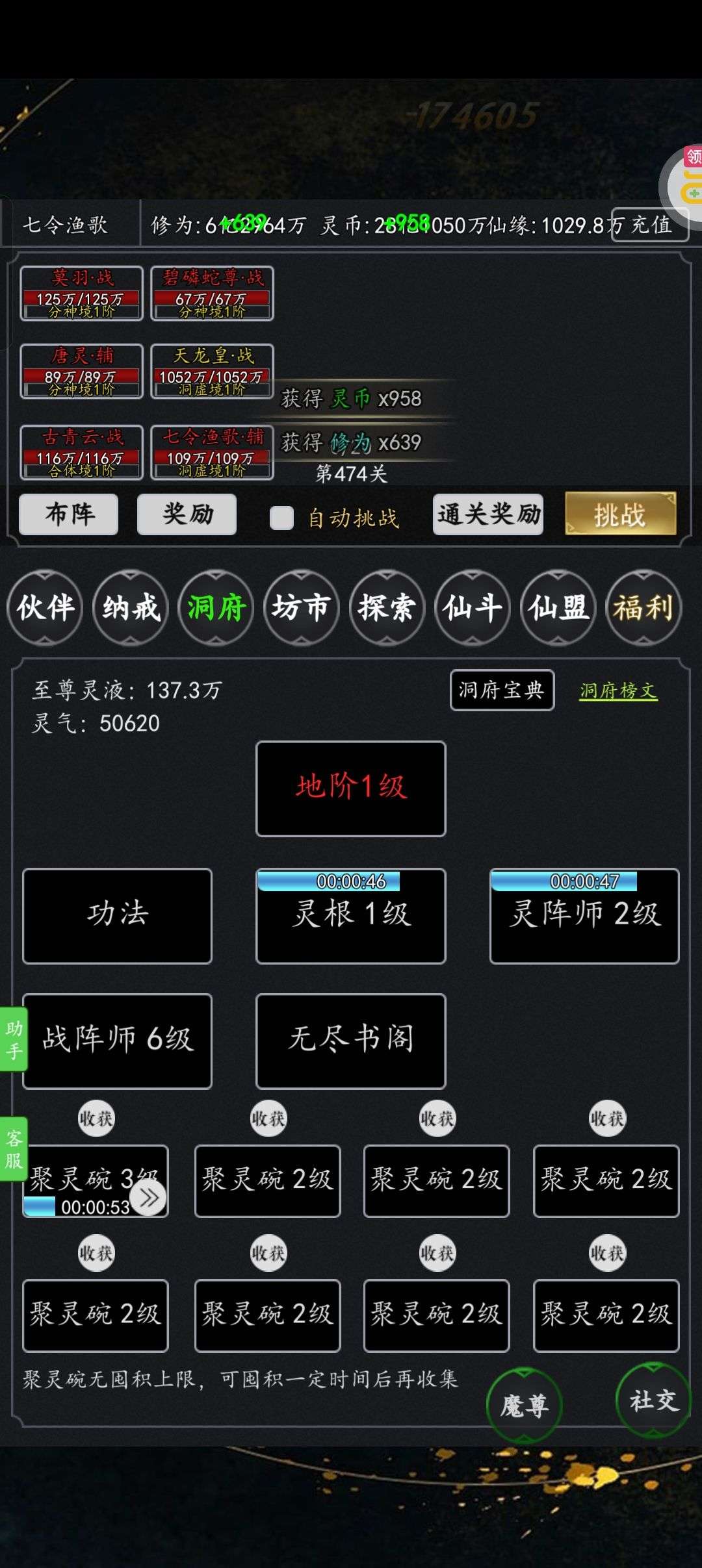702x1568 pixels.
Task: Switch to the 探索 explore tab
Action: coord(387,607)
